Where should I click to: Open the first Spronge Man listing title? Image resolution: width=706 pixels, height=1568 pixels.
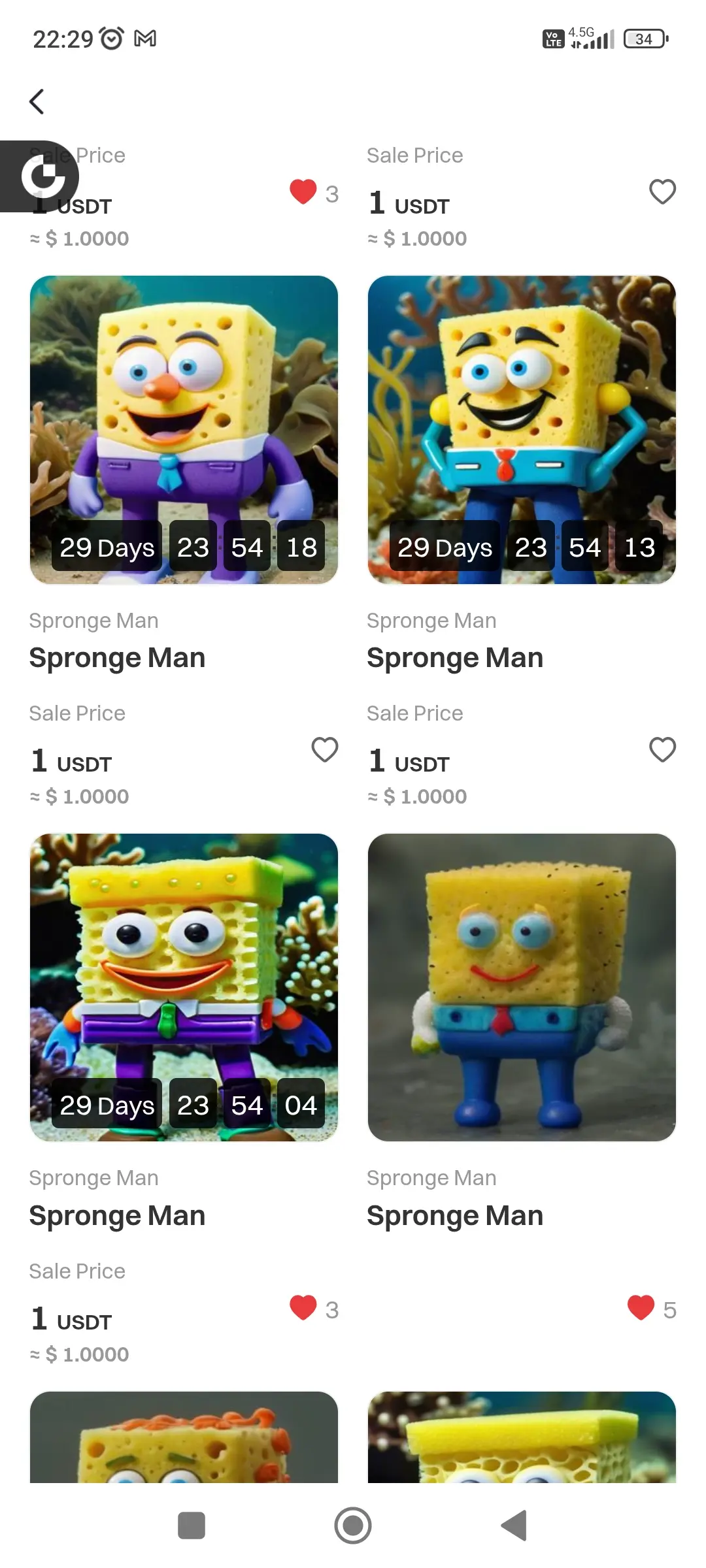118,657
